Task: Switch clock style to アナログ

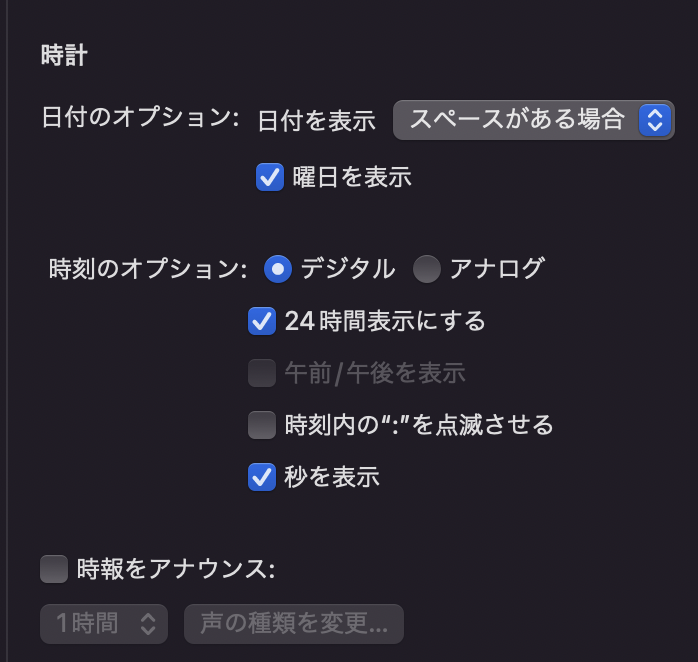Action: (427, 268)
